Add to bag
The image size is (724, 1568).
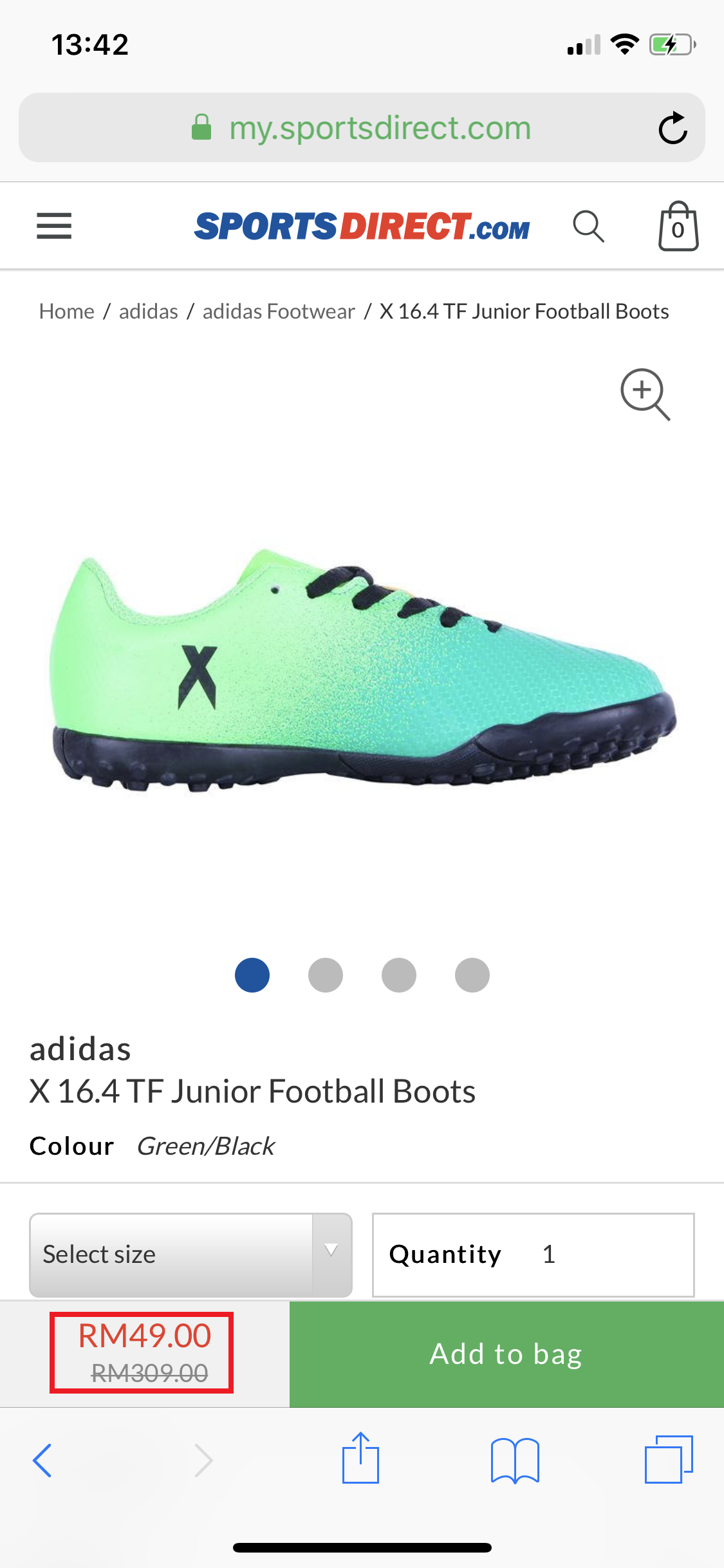(x=506, y=1354)
